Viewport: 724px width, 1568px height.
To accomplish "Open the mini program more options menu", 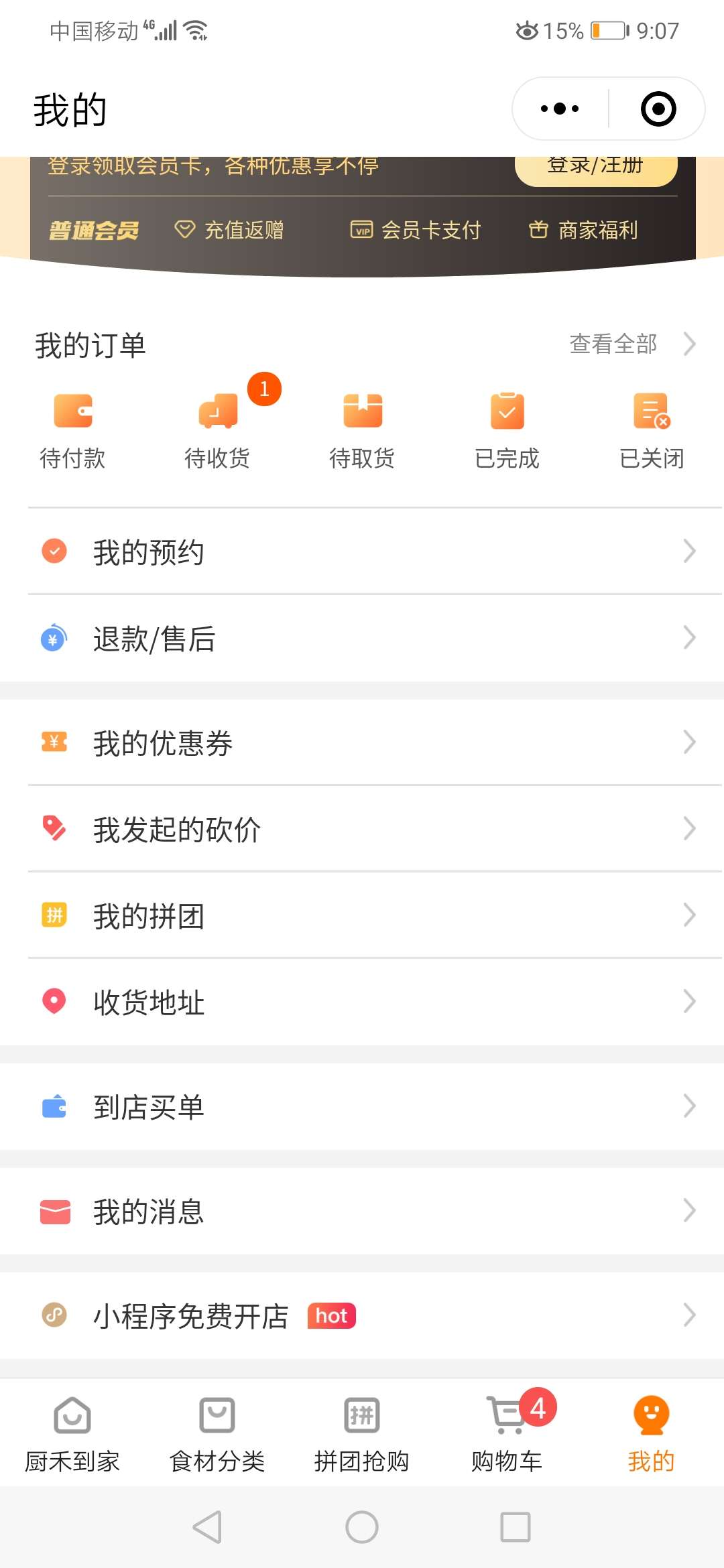I will (x=560, y=109).
